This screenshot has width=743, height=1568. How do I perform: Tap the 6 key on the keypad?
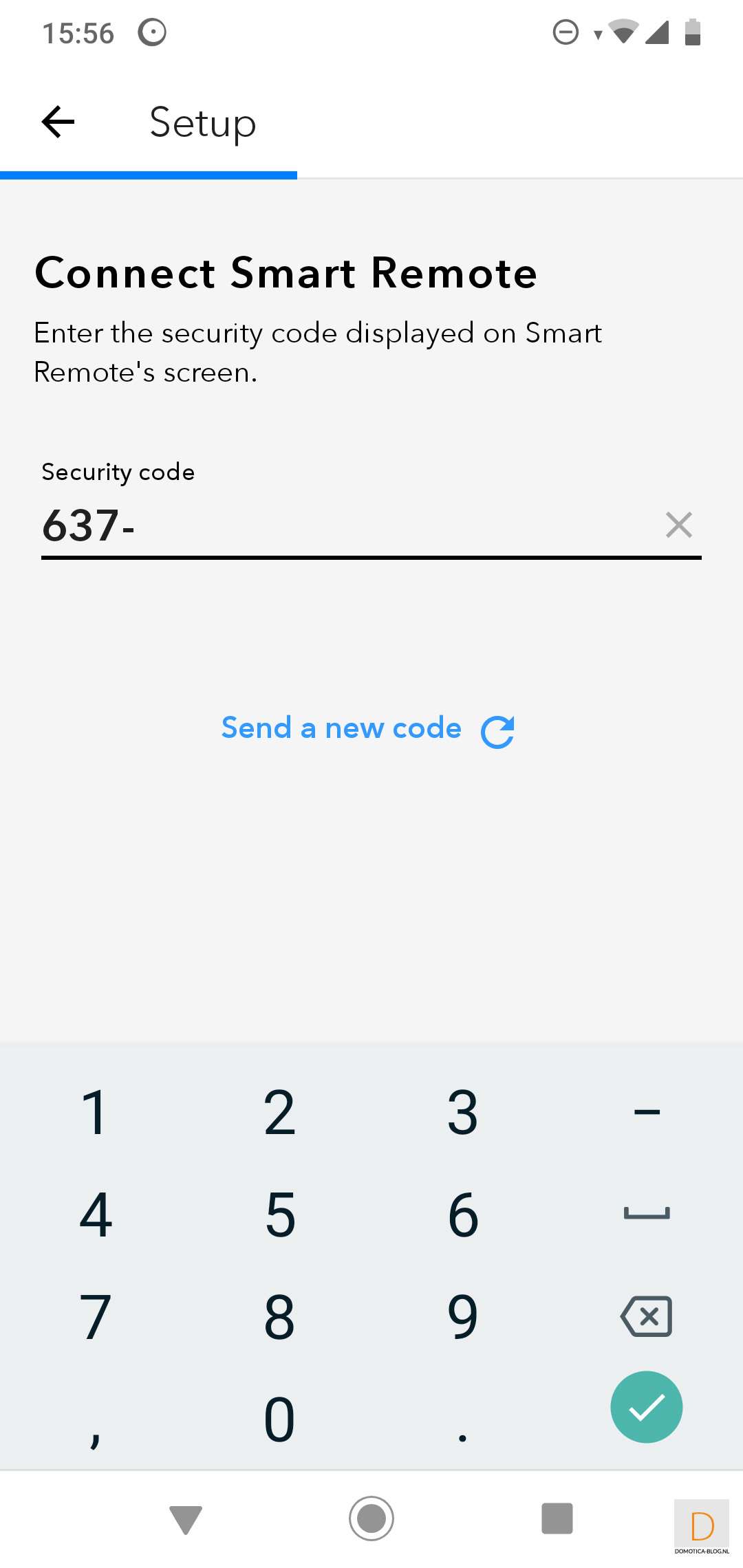(x=462, y=1215)
